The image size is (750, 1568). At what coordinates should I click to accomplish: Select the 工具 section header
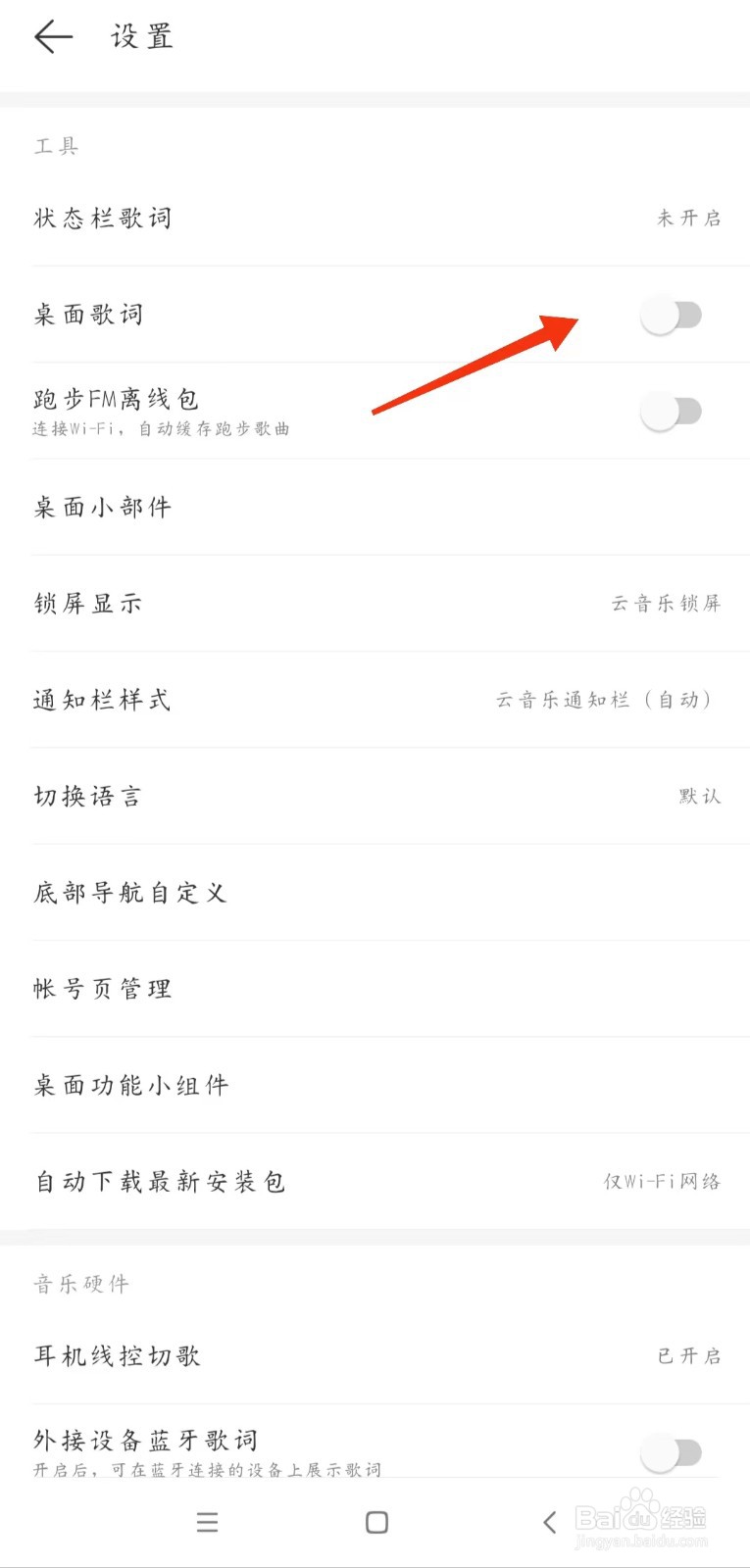click(x=57, y=147)
